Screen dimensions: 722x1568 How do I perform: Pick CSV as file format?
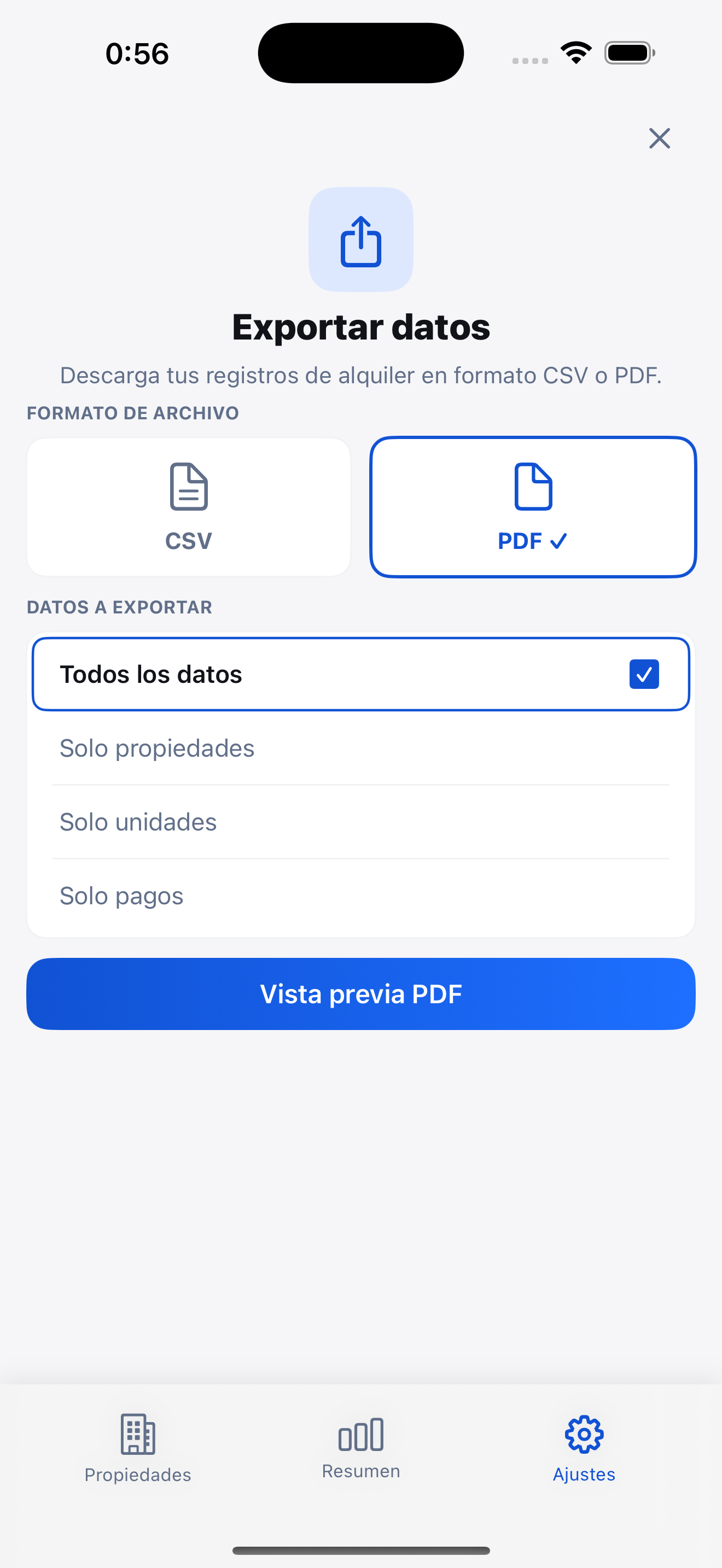pos(188,506)
